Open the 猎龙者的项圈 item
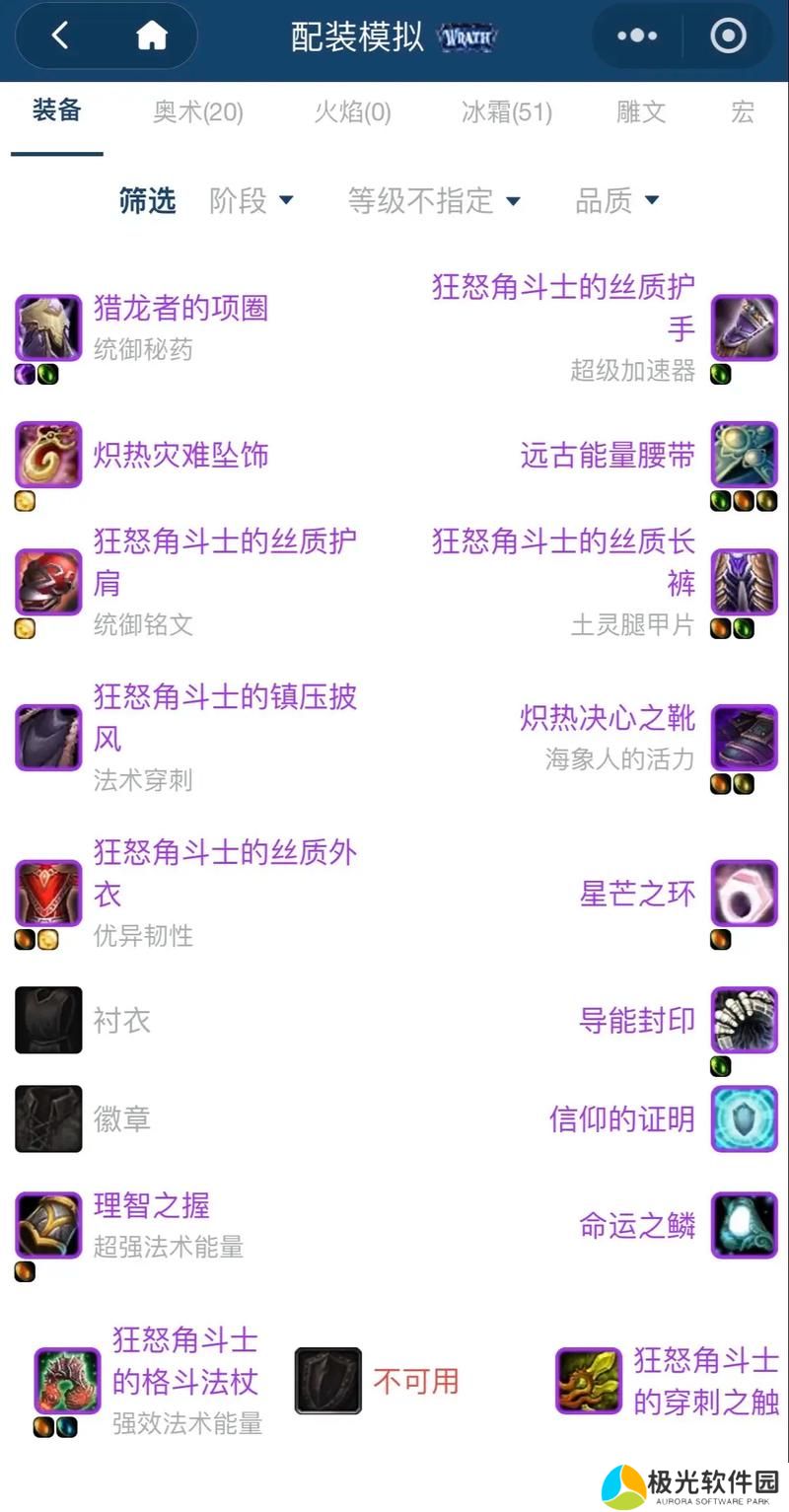This screenshot has height=1512, width=789. pos(179,309)
